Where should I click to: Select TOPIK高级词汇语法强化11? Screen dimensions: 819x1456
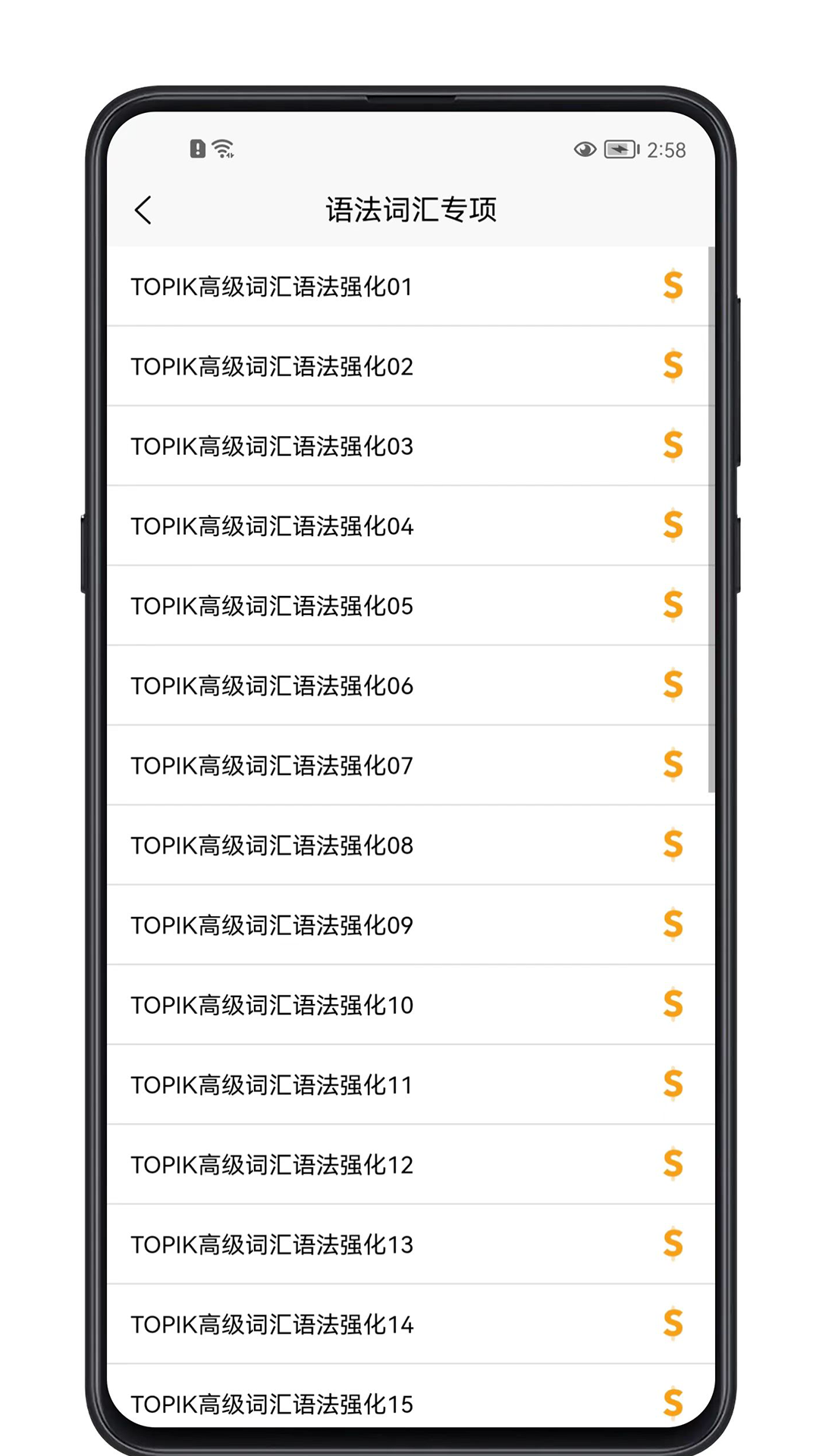(271, 1085)
